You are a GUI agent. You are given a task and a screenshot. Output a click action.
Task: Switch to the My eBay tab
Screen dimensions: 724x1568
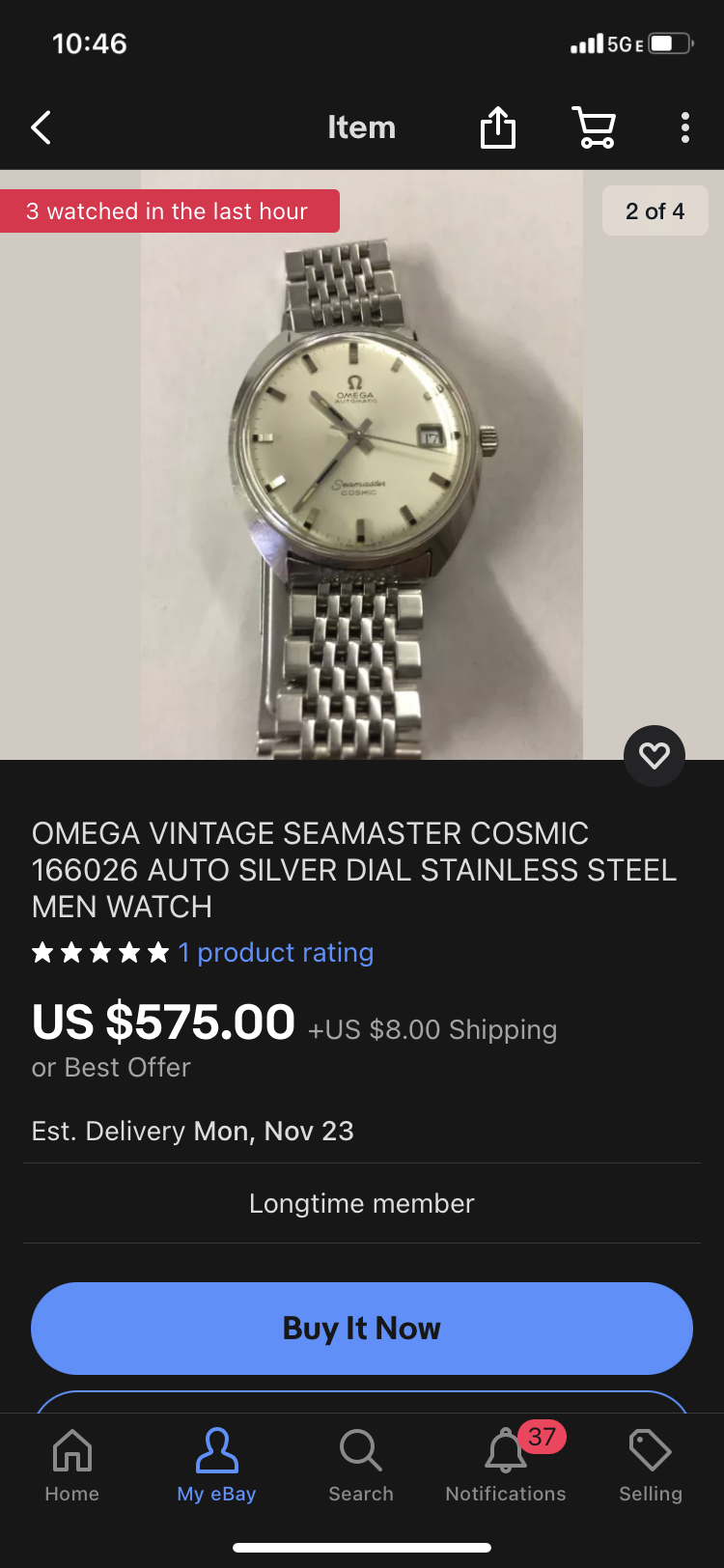(x=216, y=1466)
